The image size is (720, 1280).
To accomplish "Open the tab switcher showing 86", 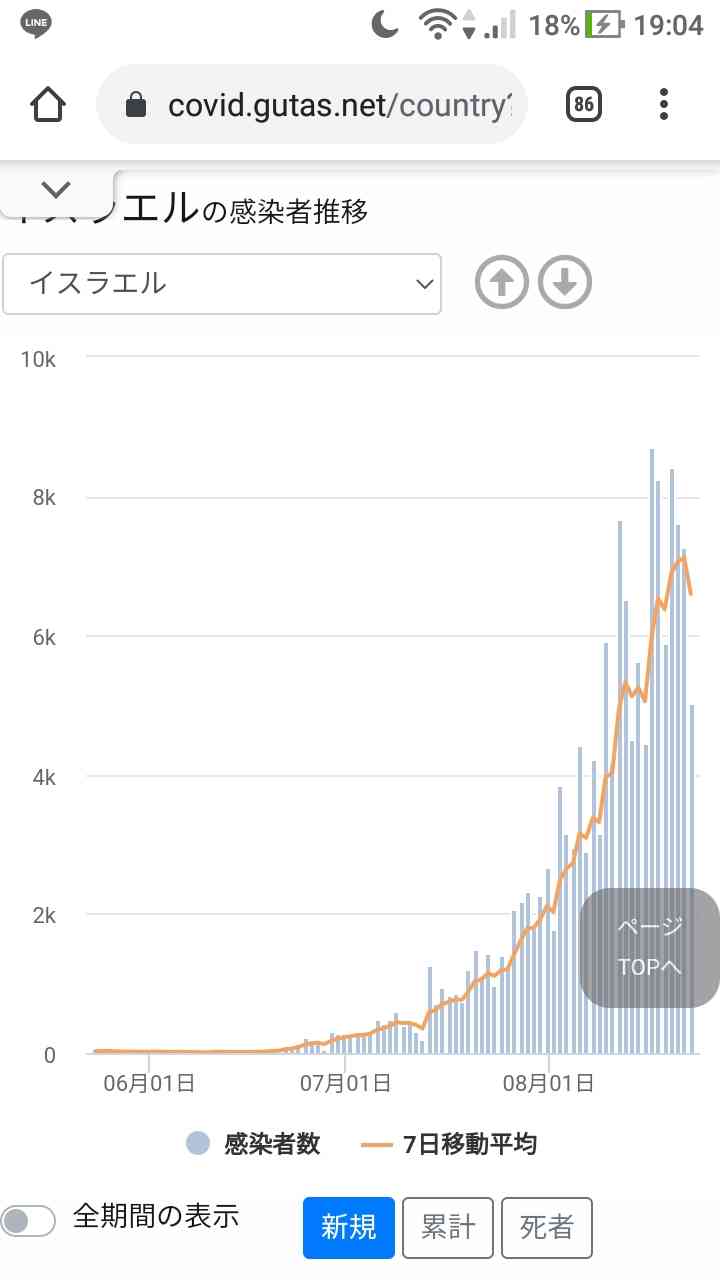I will pyautogui.click(x=584, y=104).
